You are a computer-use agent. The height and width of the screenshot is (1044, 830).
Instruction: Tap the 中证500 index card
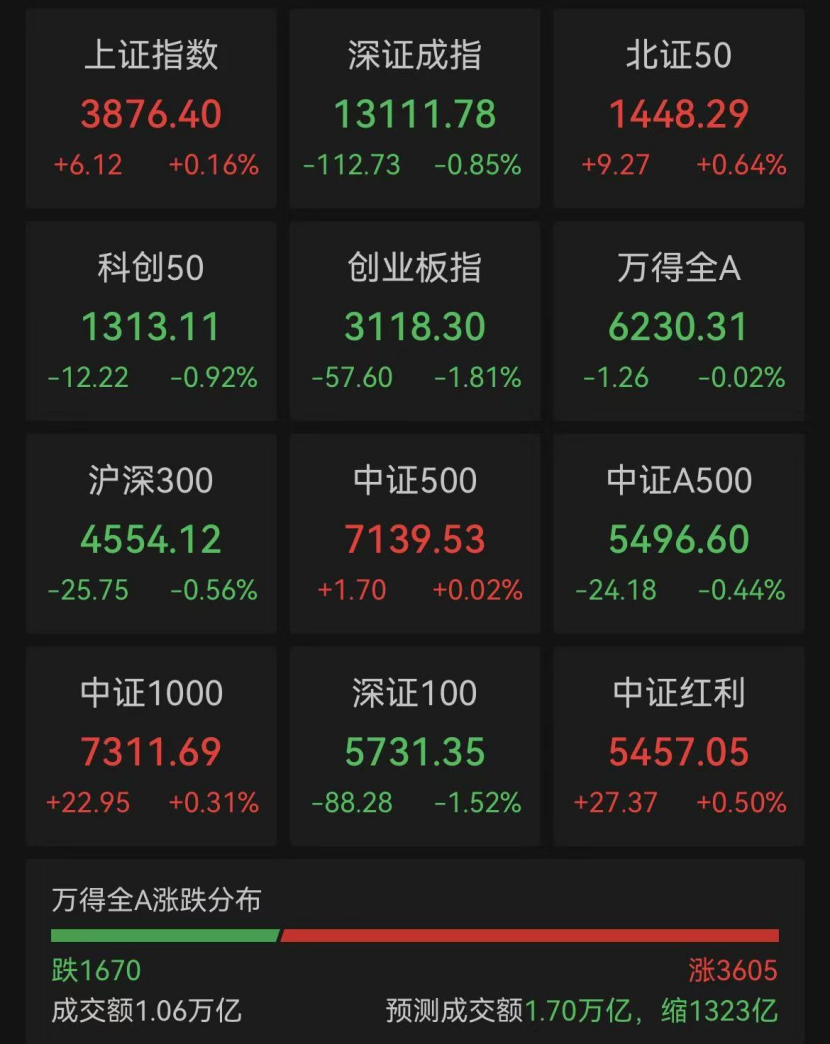coord(414,534)
